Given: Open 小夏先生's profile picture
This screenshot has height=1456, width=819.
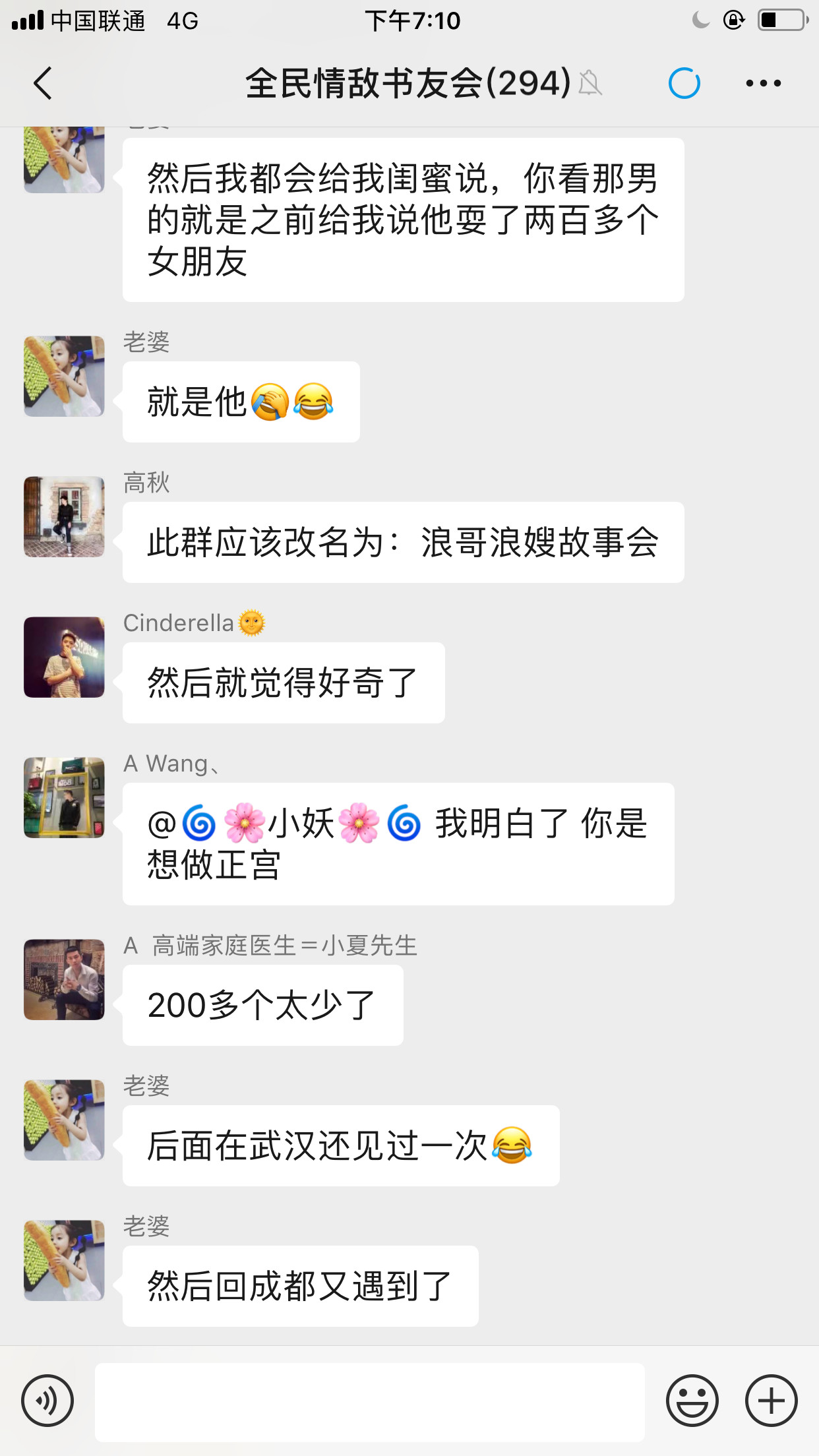Looking at the screenshot, I should tap(64, 980).
